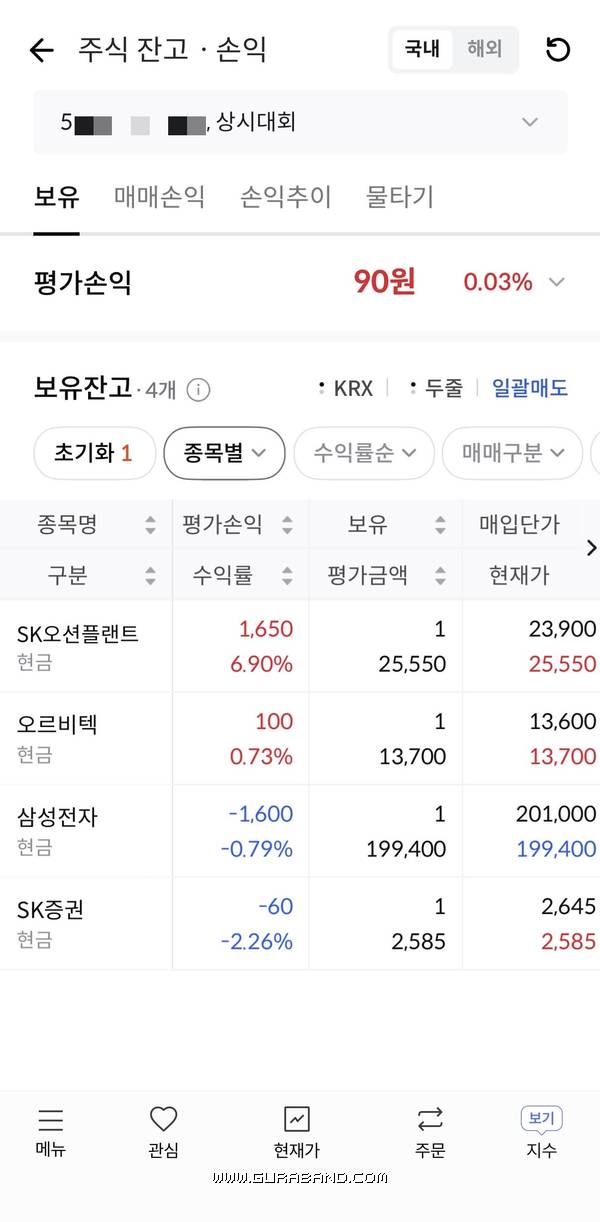Expand the 평가손익 details chevron
The image size is (600, 1222).
pos(557,283)
